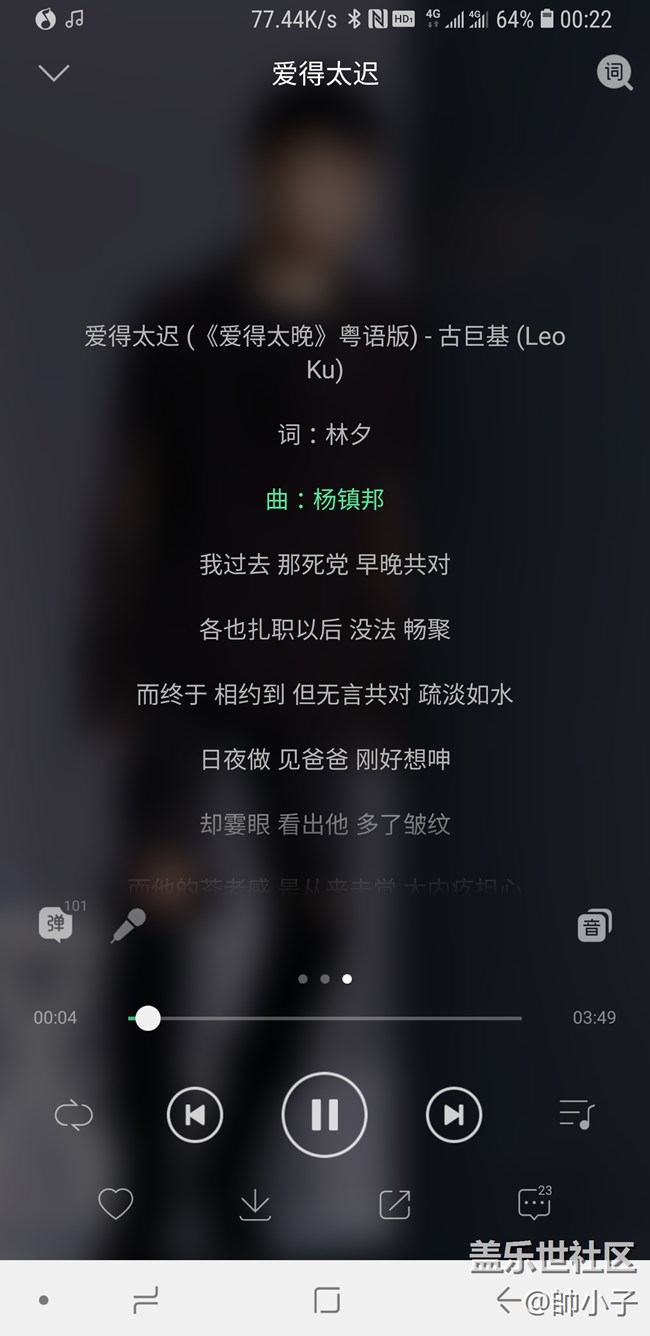Image resolution: width=650 pixels, height=1336 pixels.
Task: Share this song
Action: [x=395, y=1205]
